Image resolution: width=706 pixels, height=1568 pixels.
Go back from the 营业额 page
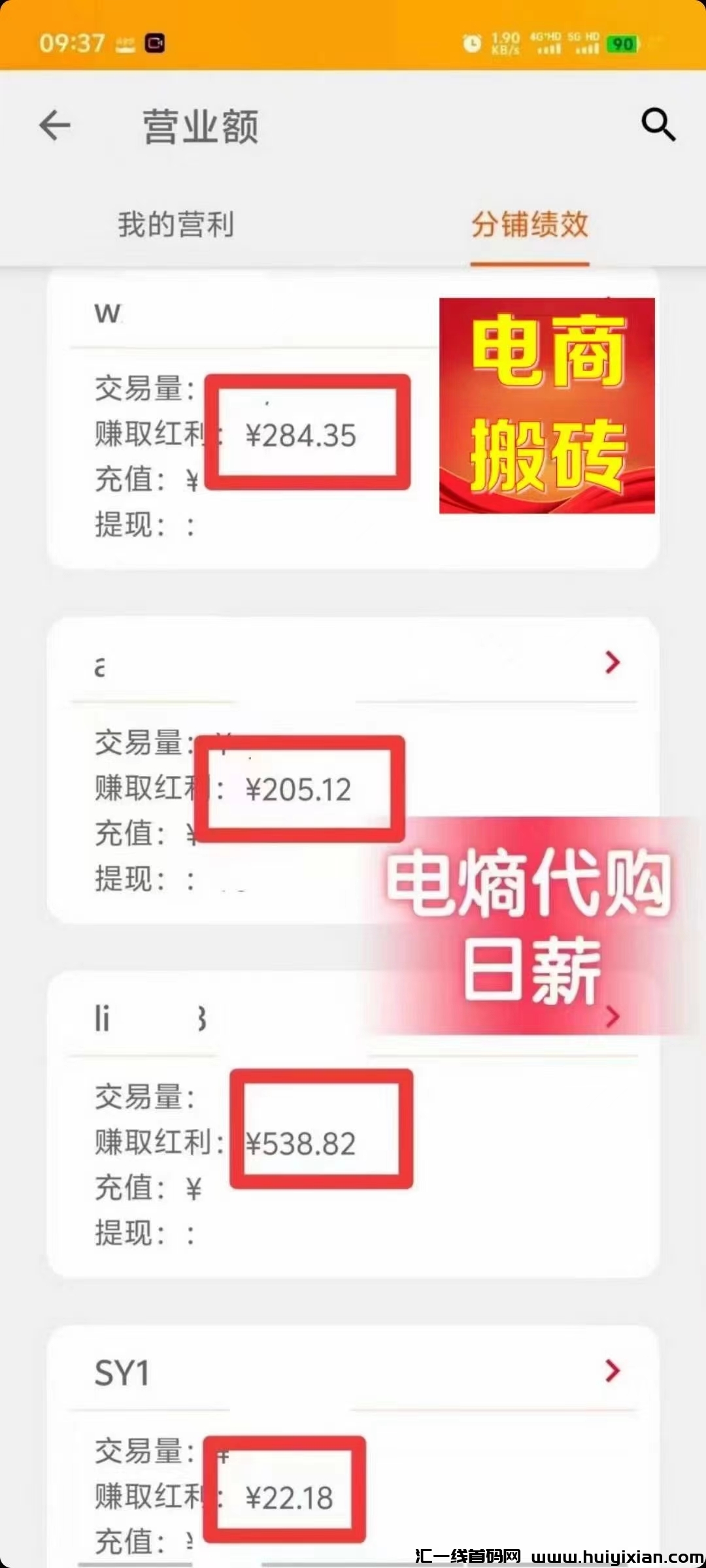(55, 125)
